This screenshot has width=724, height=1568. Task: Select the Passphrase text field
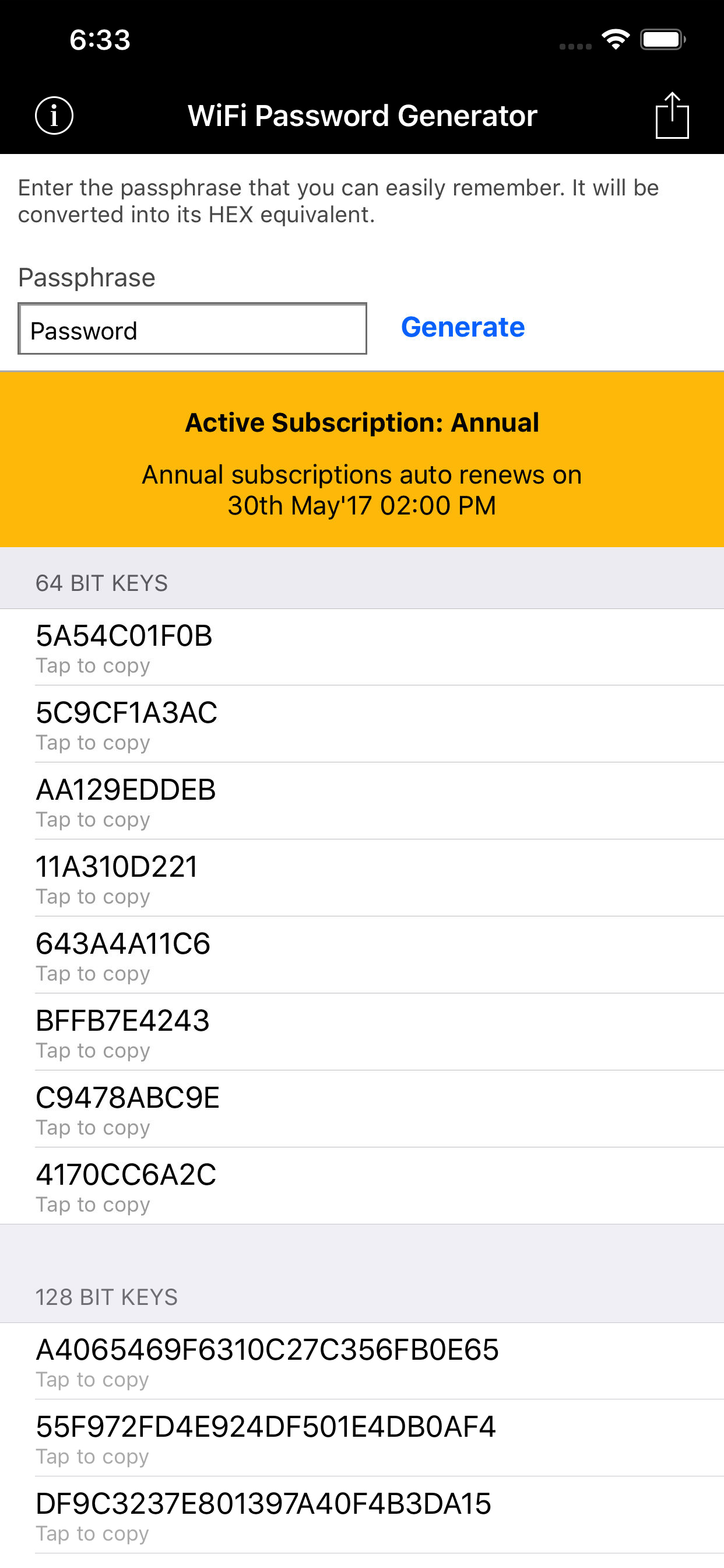[192, 328]
